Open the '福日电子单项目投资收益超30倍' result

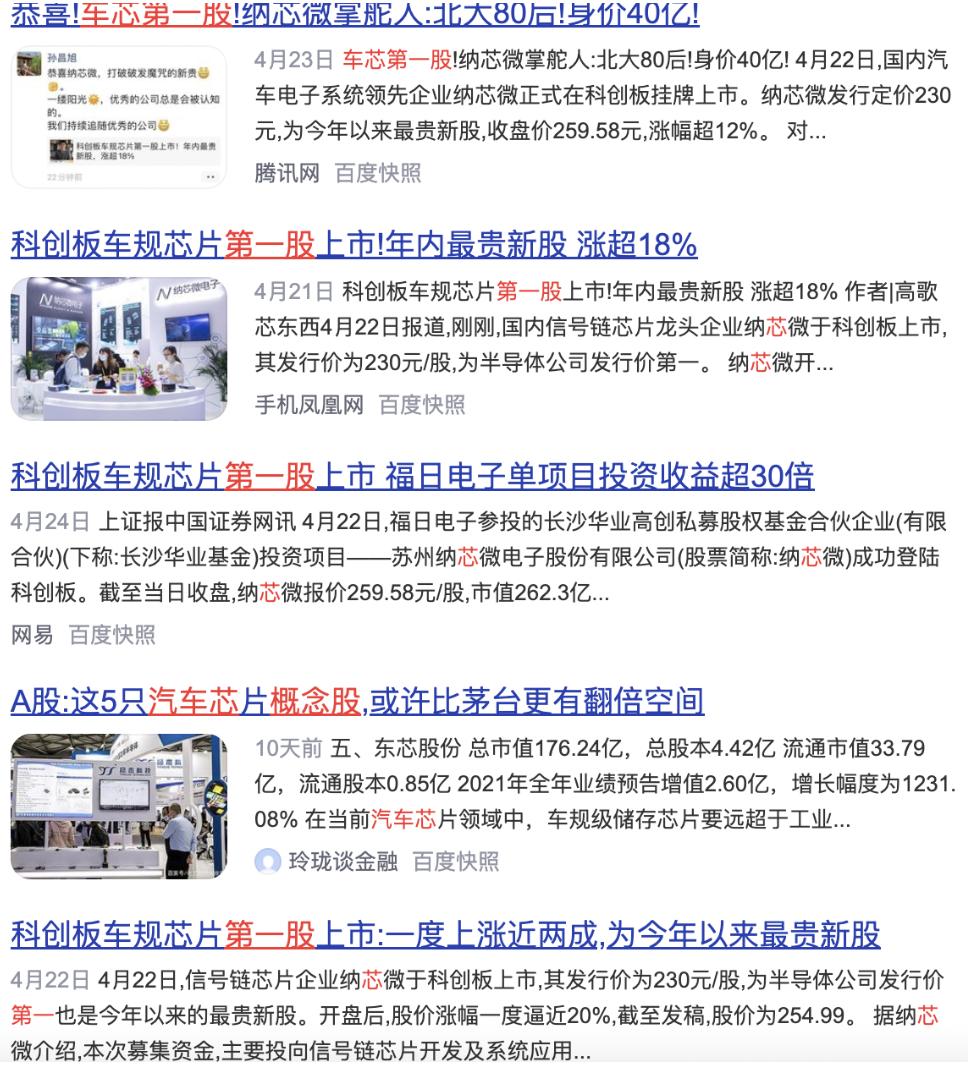(412, 475)
